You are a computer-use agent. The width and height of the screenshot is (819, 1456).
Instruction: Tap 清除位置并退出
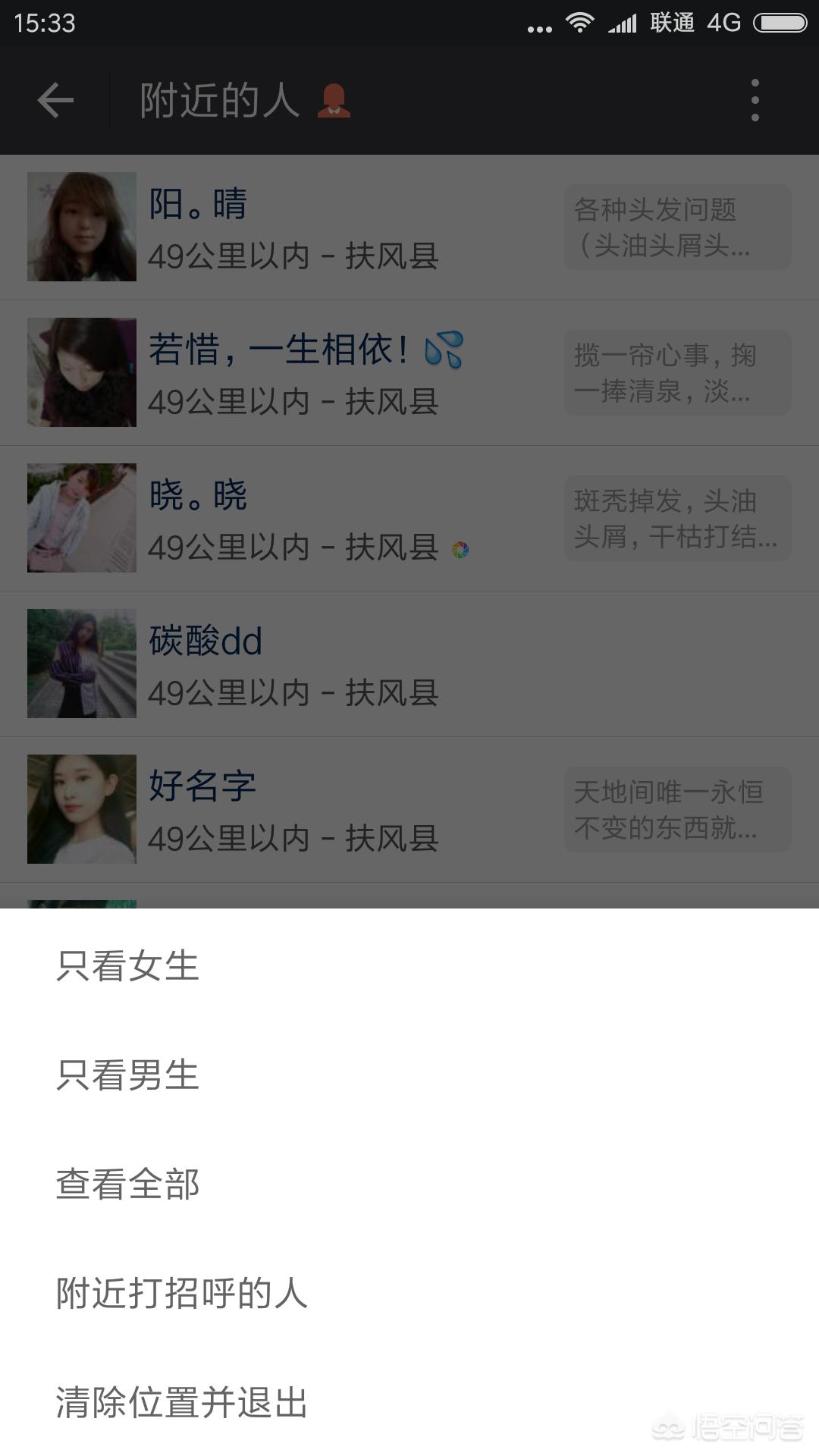click(x=409, y=1402)
